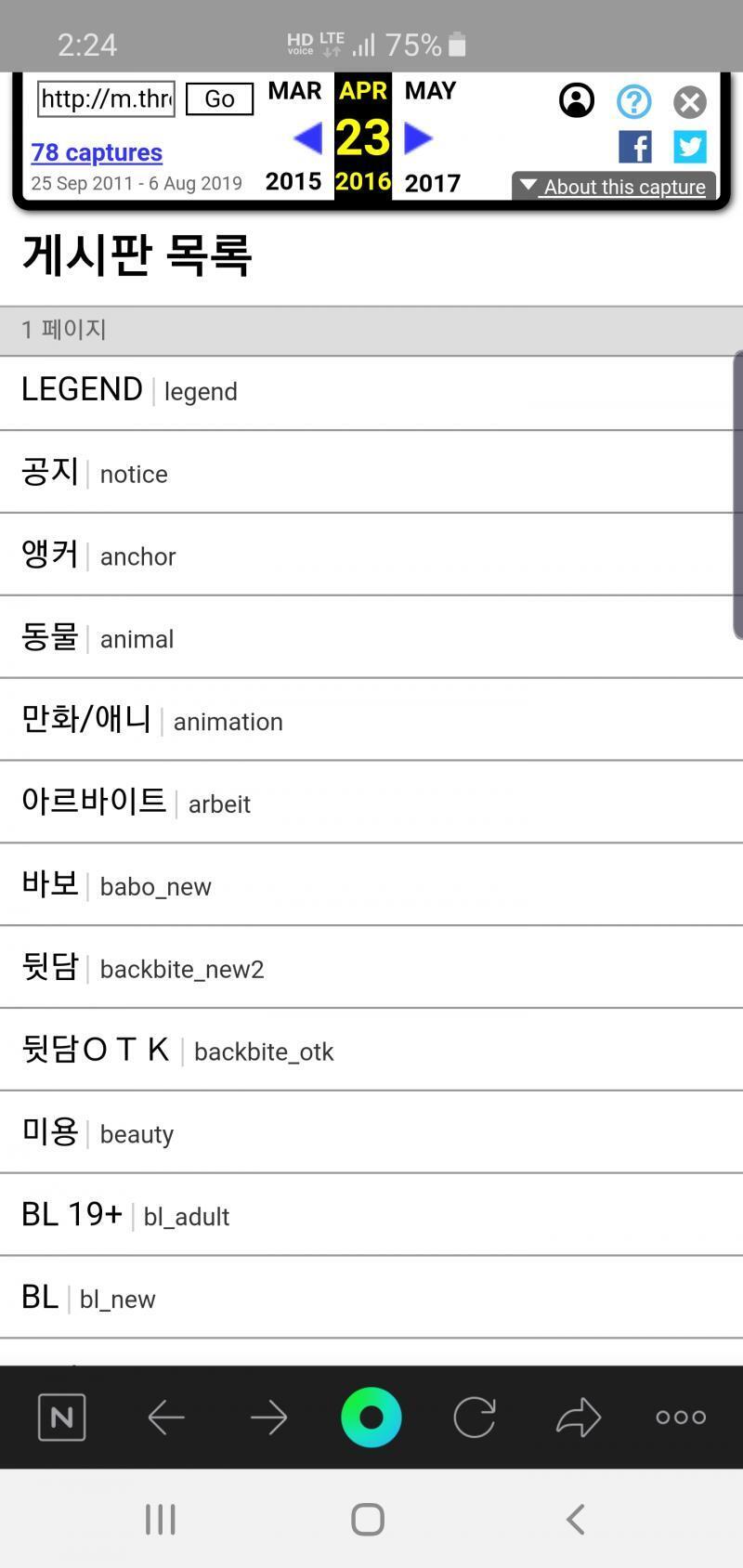This screenshot has height=1568, width=743.
Task: Open the 미용 beauty board
Action: pos(371,1132)
